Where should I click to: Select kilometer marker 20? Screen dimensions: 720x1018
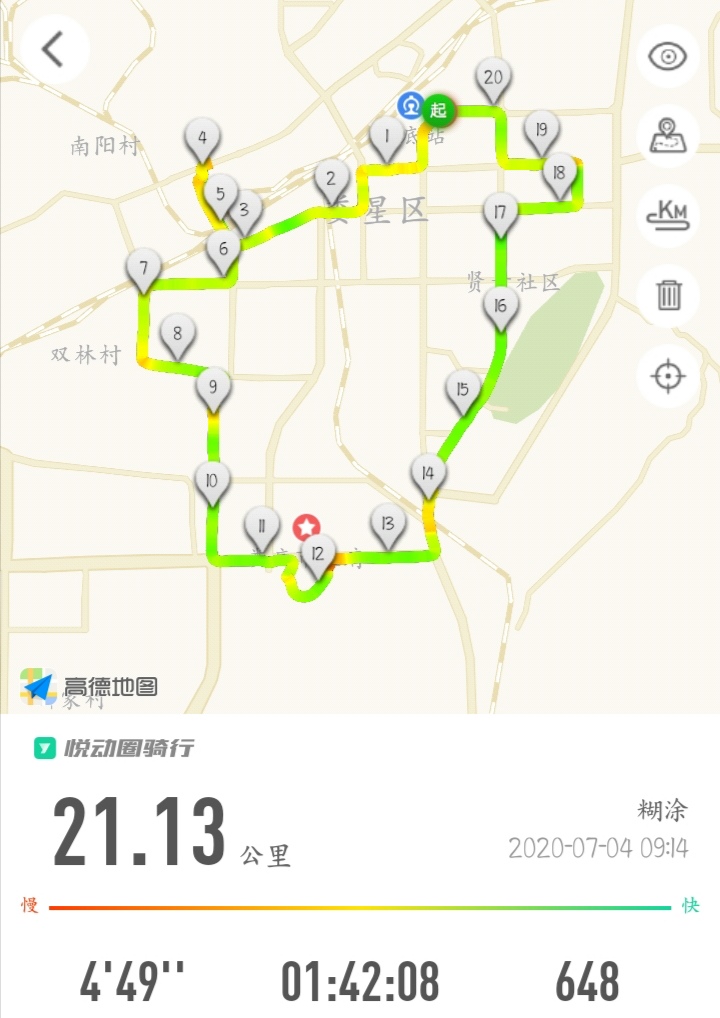[x=492, y=78]
